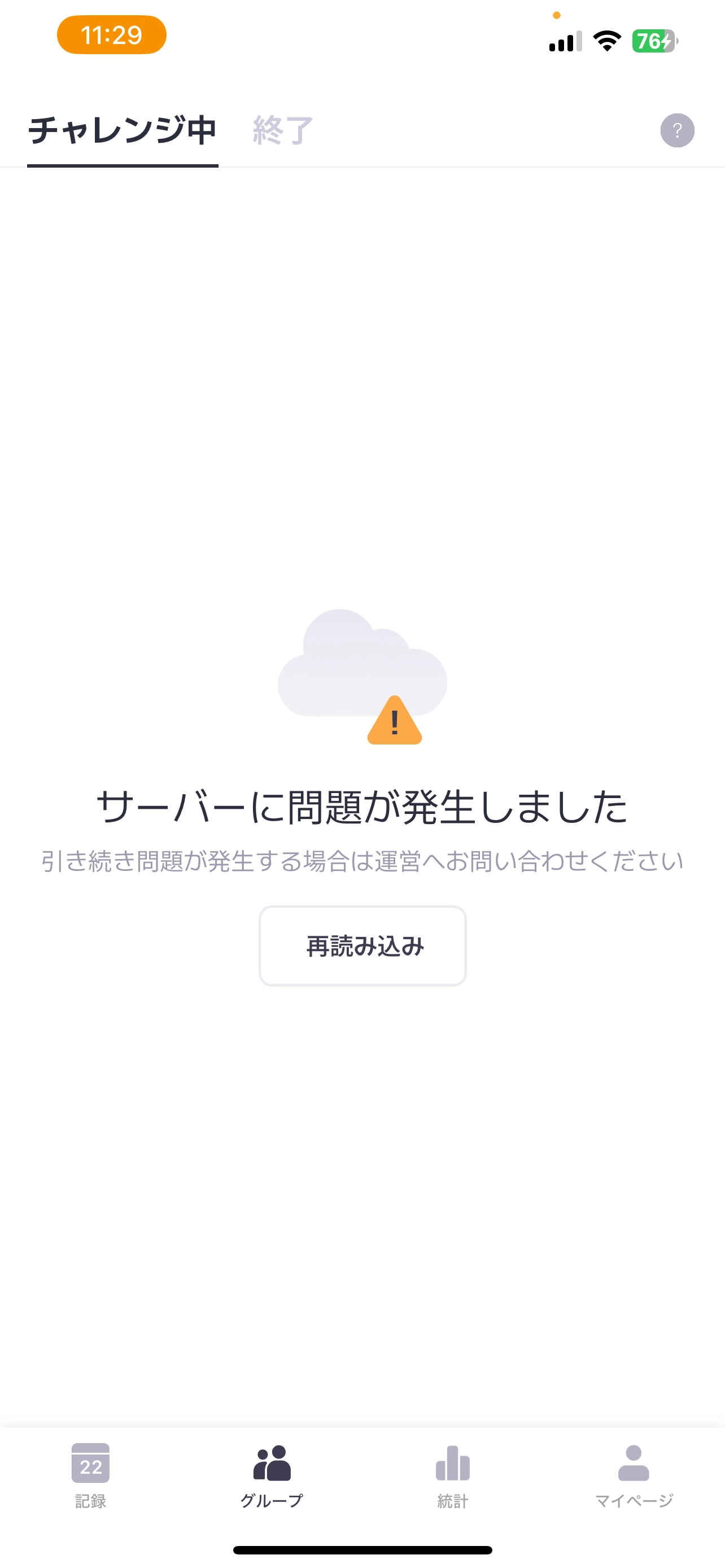
Task: Switch to the 終了 tab
Action: click(x=282, y=130)
